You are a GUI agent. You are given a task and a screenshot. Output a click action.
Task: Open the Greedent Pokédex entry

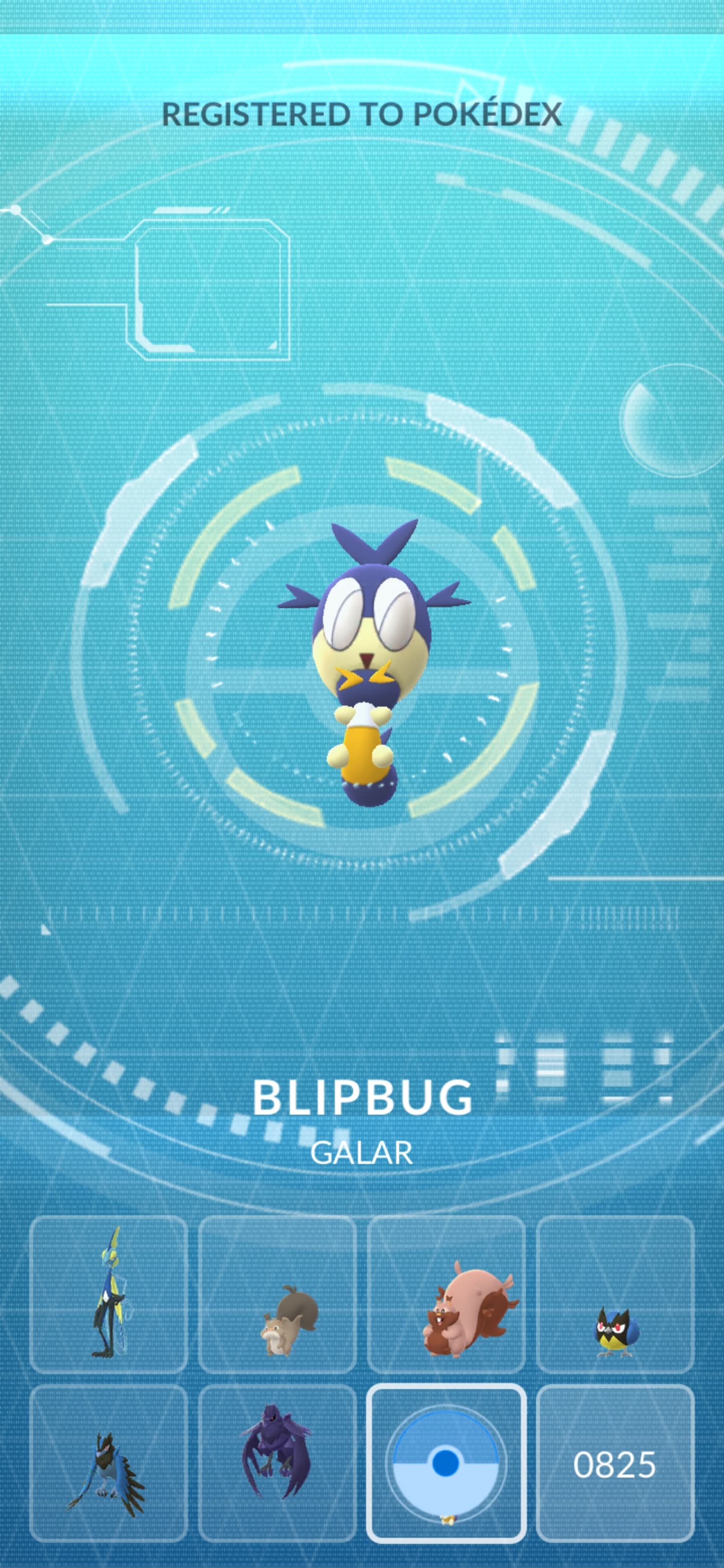point(446,1295)
